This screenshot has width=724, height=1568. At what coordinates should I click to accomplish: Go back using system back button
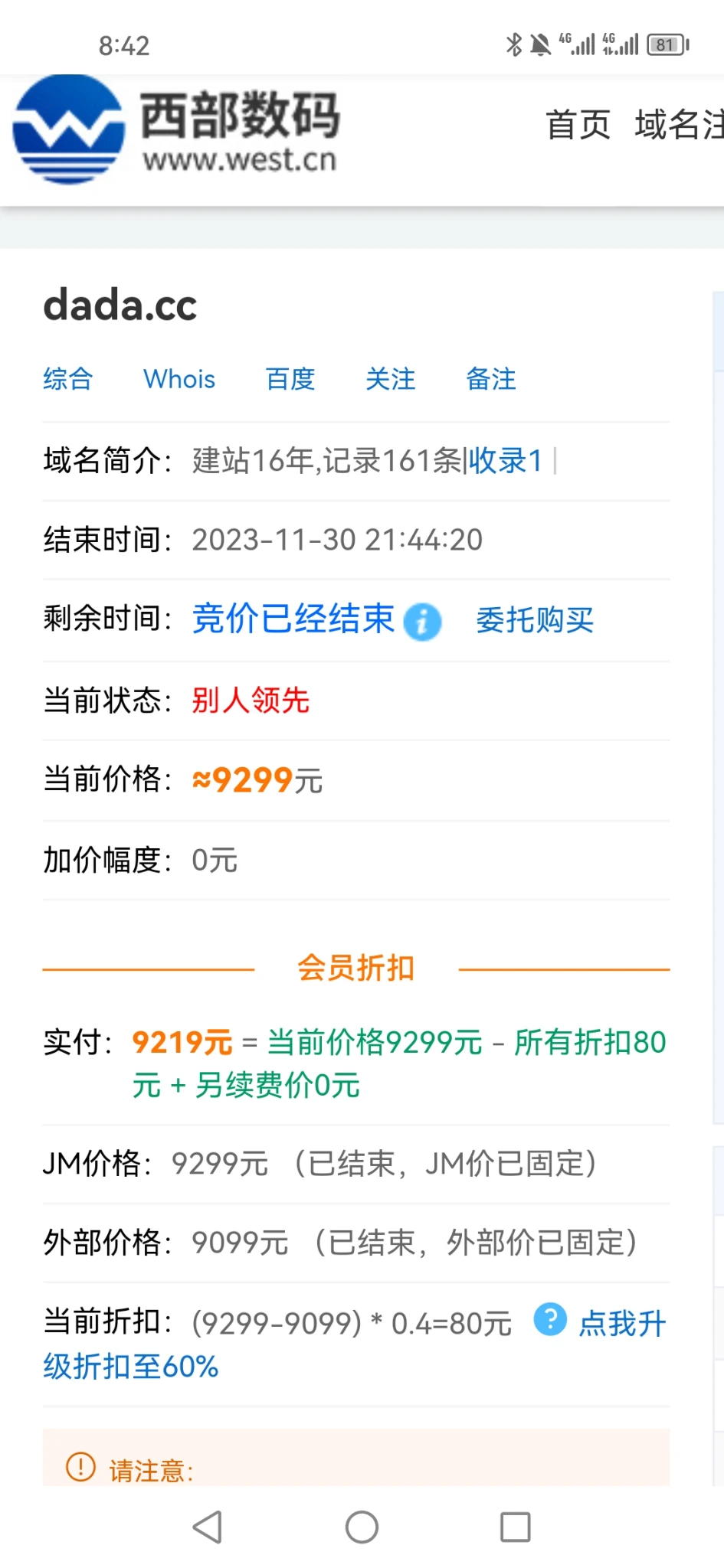point(208,1527)
